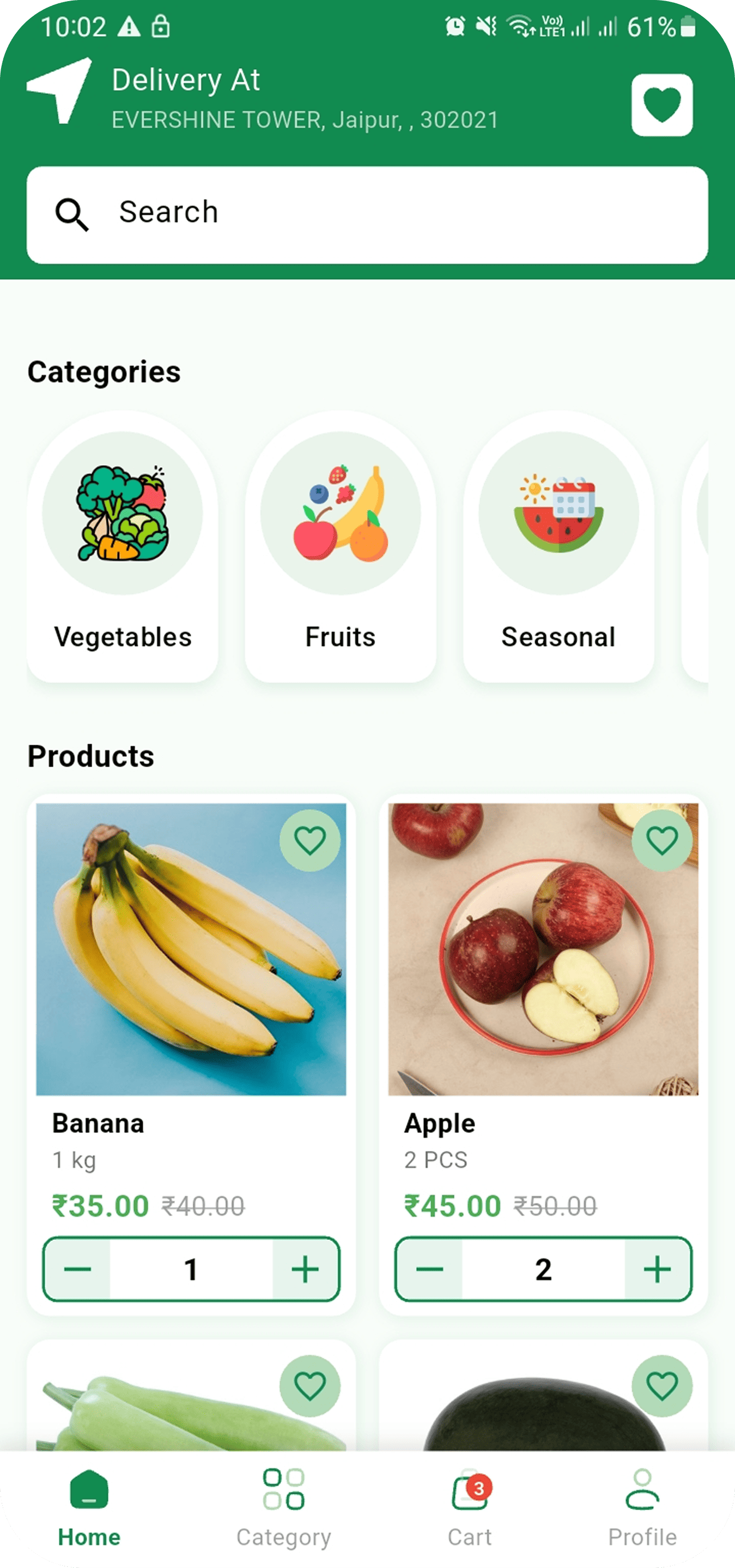The height and width of the screenshot is (1568, 735).
Task: Go to the Profile tab
Action: 642,1506
